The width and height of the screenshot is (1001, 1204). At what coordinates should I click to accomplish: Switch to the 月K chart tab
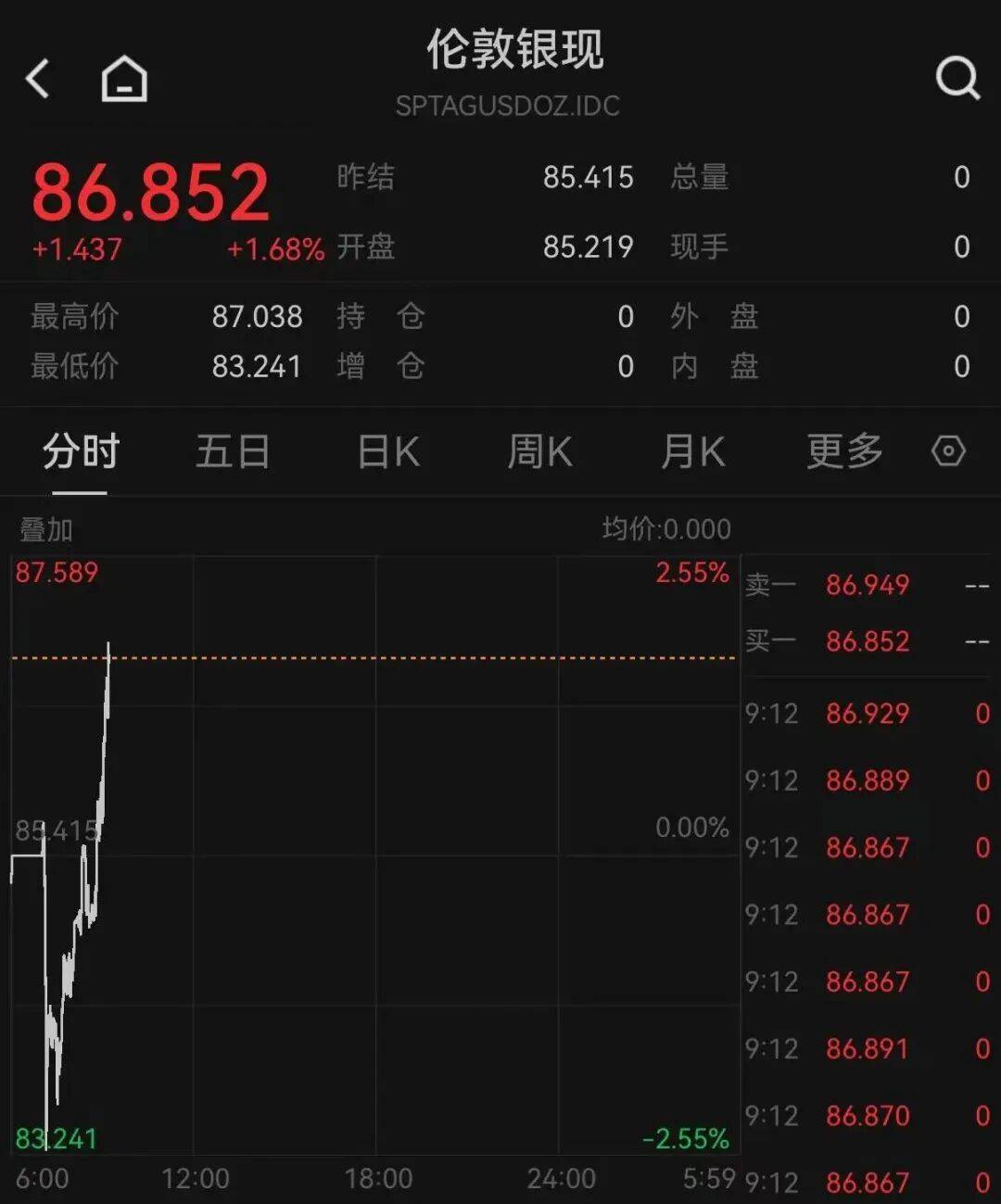tap(692, 452)
